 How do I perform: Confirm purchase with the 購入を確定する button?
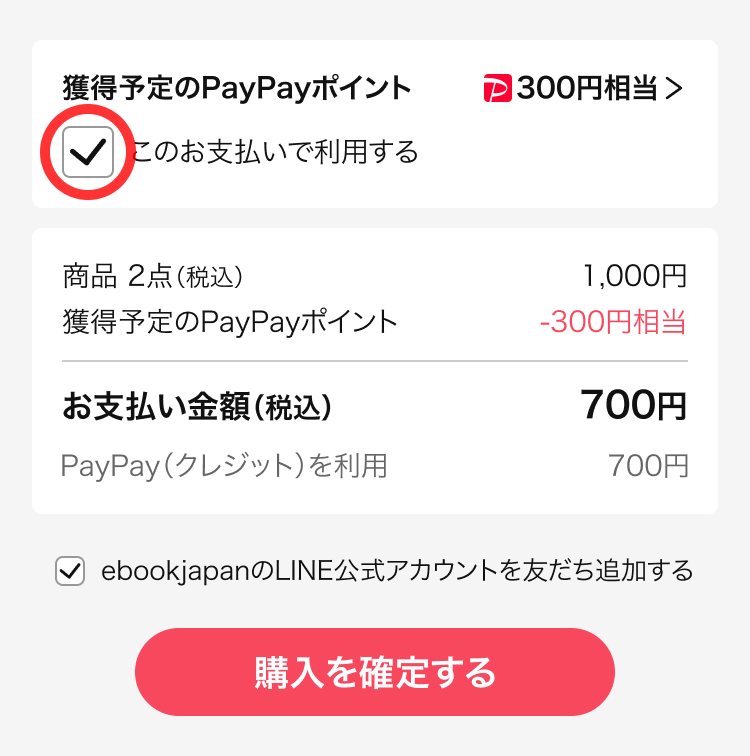[x=375, y=672]
